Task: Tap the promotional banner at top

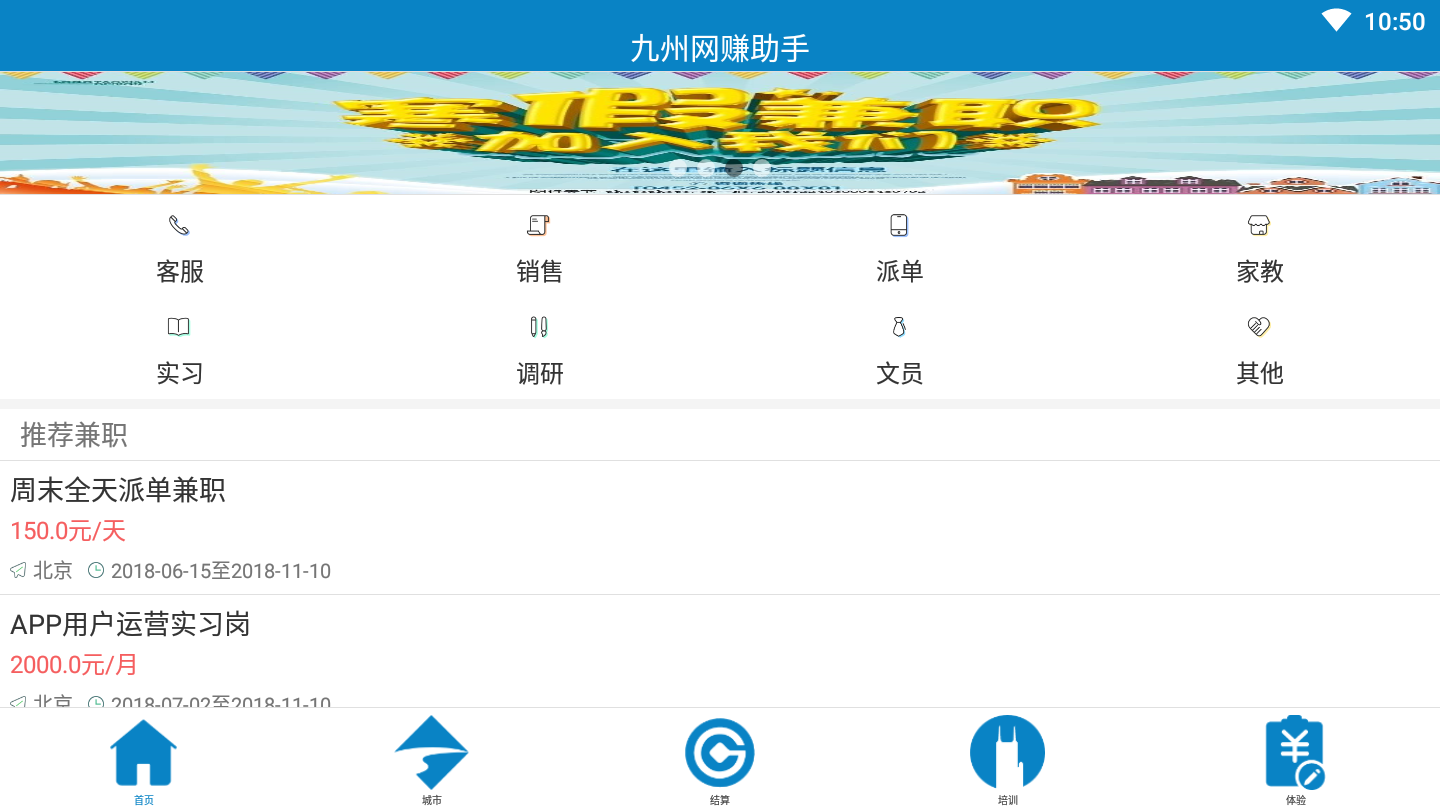Action: tap(720, 132)
